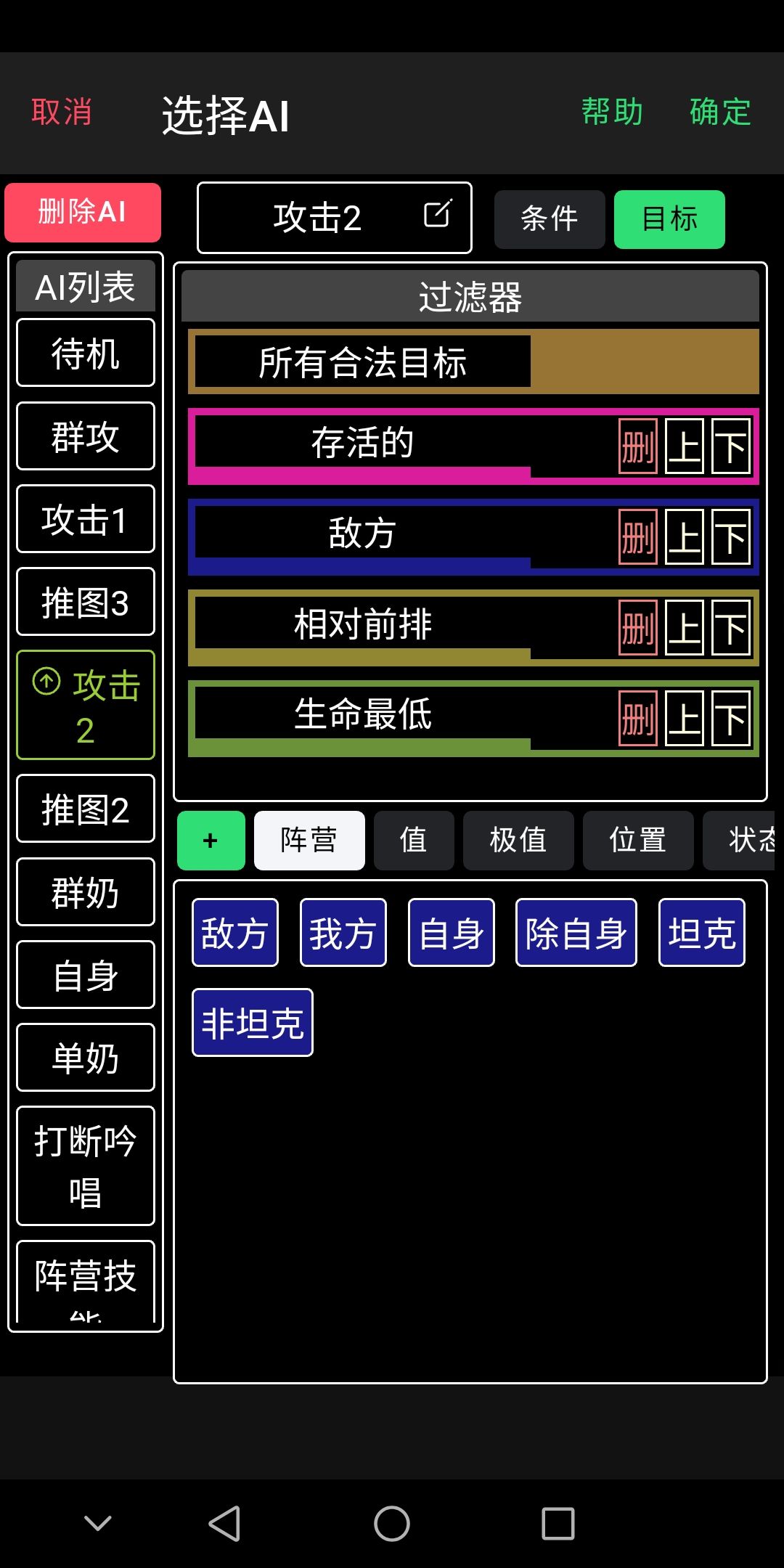Click the 删 delete icon on 生命最低 filter
The image size is (784, 1568).
coord(637,719)
